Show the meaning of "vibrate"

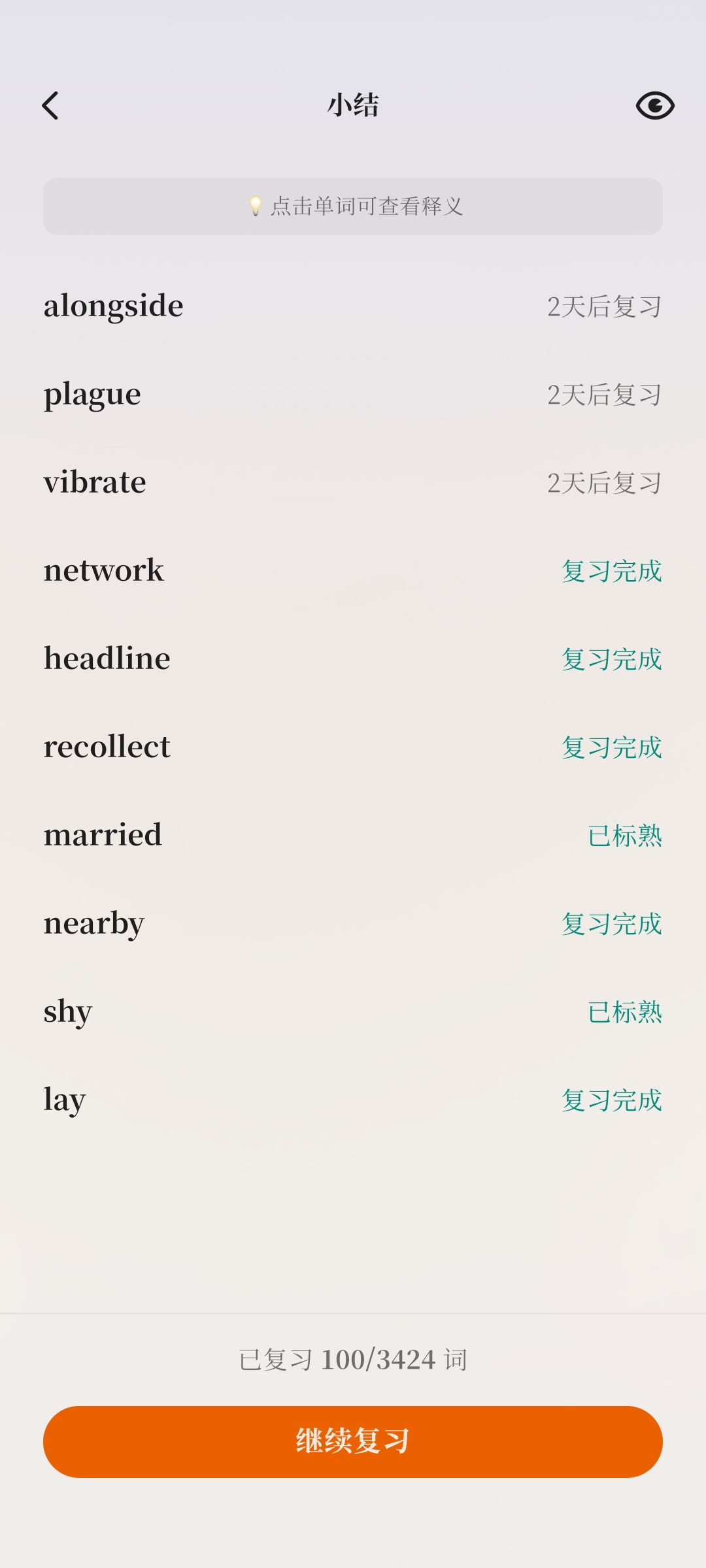pyautogui.click(x=95, y=482)
